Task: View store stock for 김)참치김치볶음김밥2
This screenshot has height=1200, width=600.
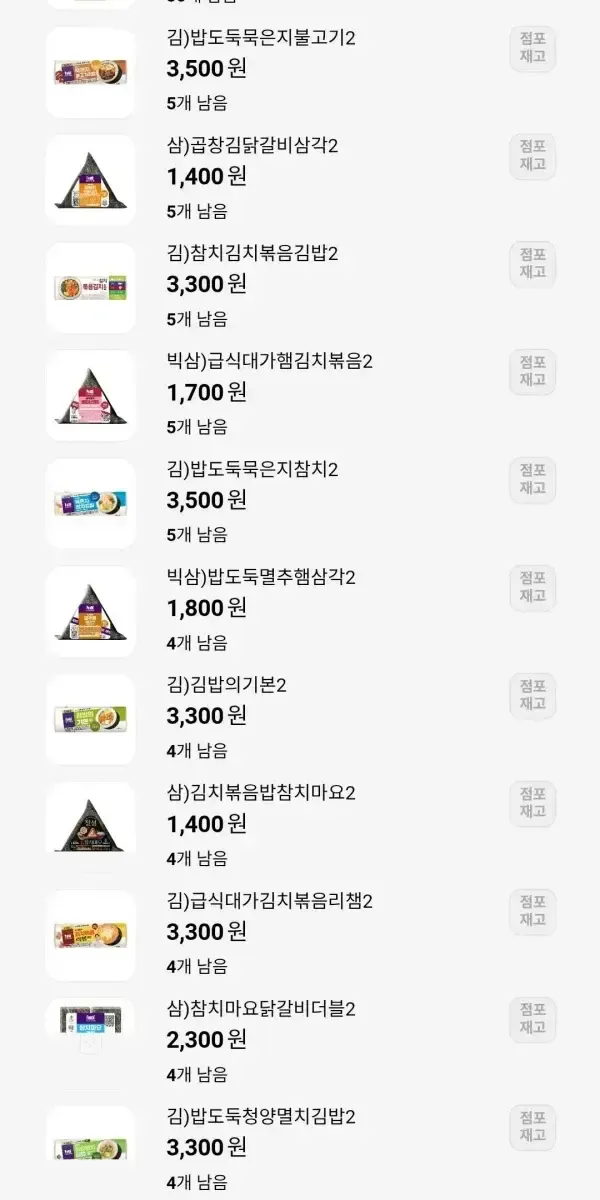Action: pyautogui.click(x=532, y=265)
